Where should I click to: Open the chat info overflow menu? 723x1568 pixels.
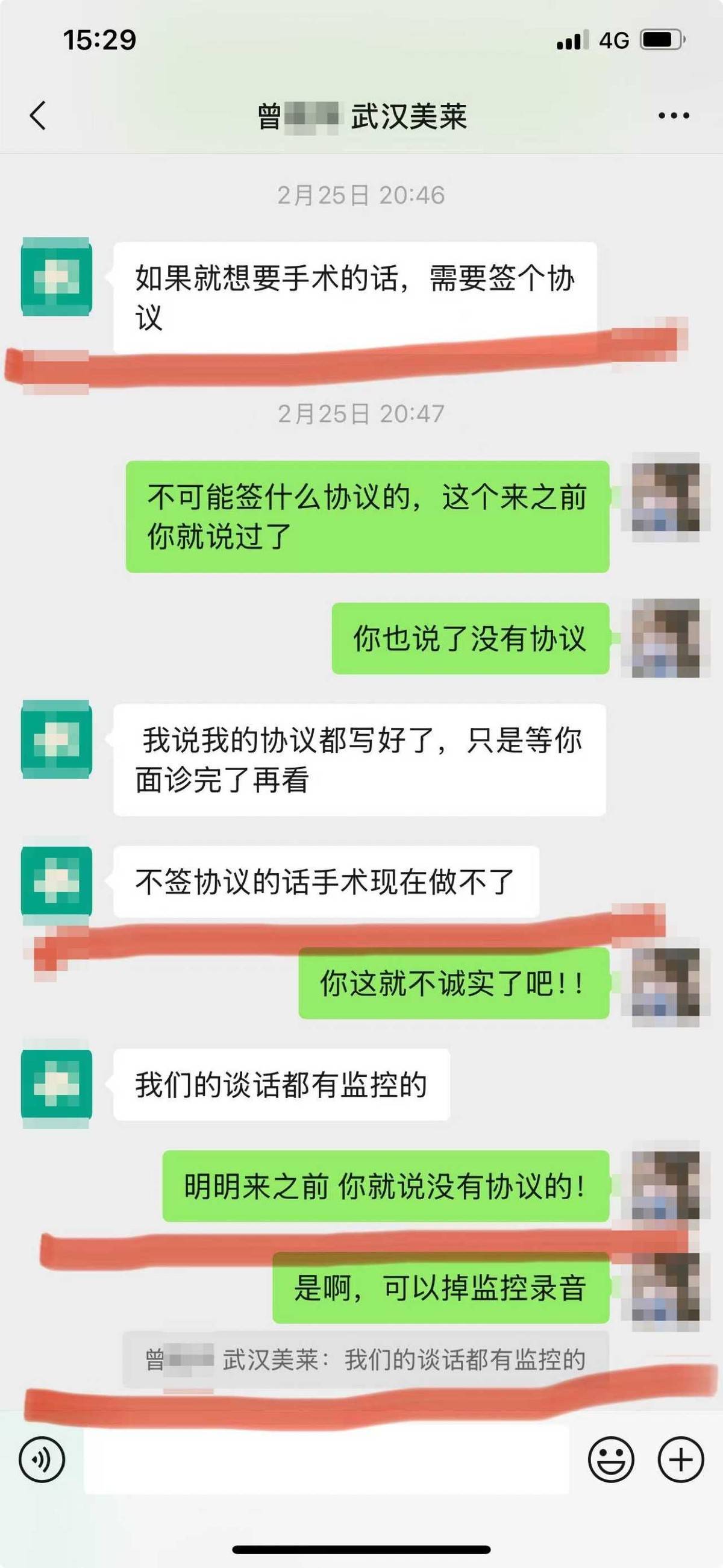click(674, 116)
